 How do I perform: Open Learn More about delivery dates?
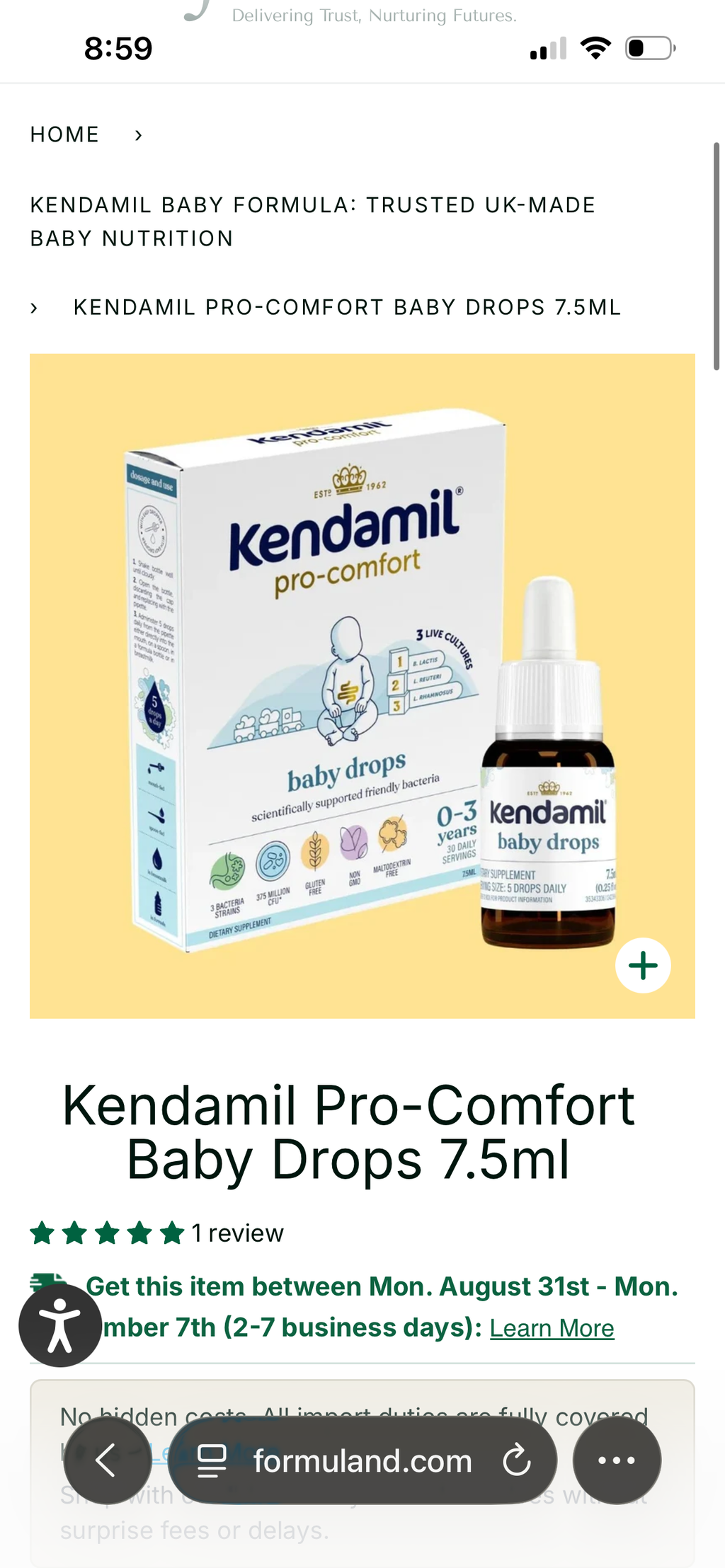pos(552,1328)
